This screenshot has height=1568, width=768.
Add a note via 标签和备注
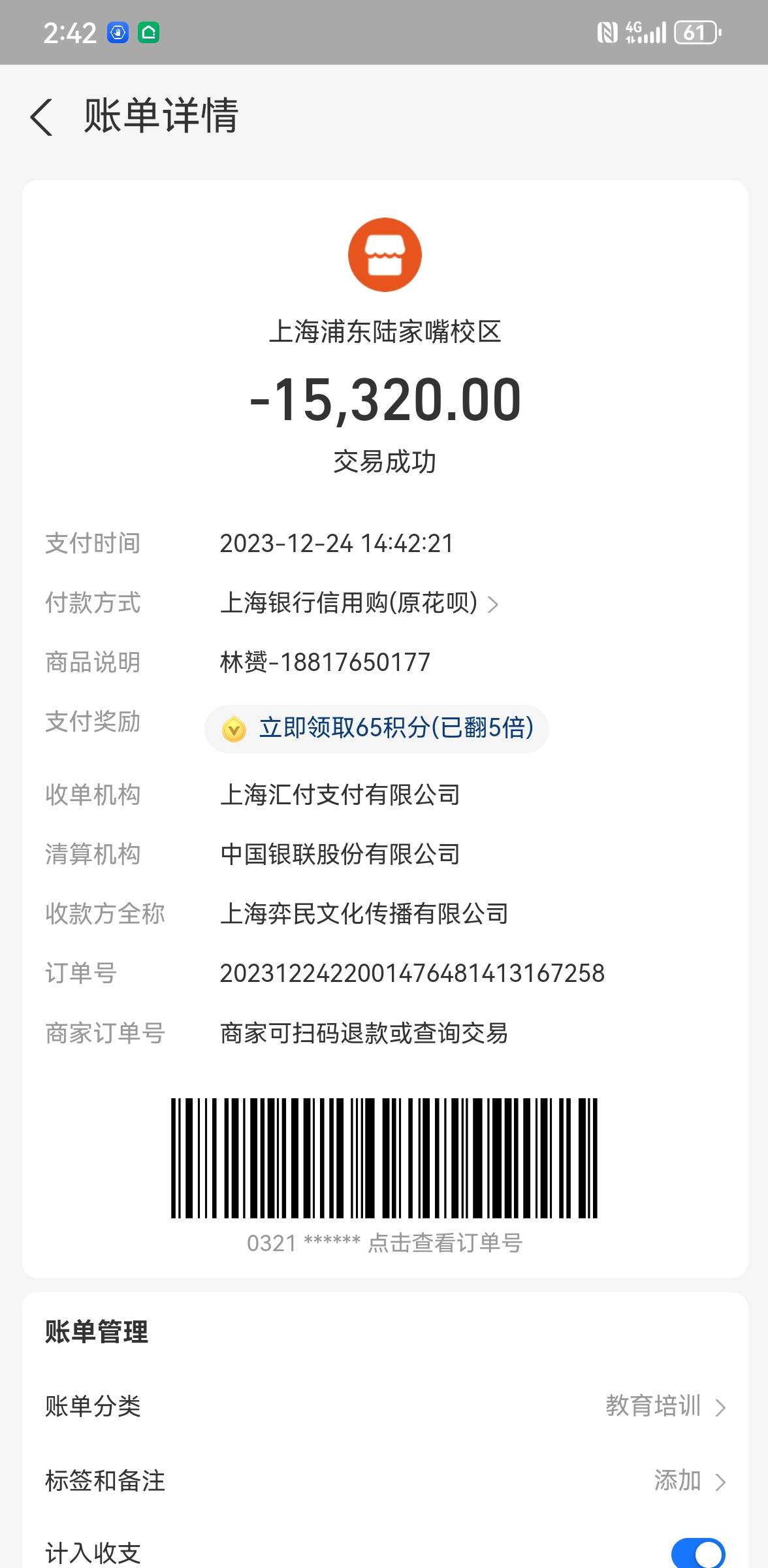coord(385,1481)
